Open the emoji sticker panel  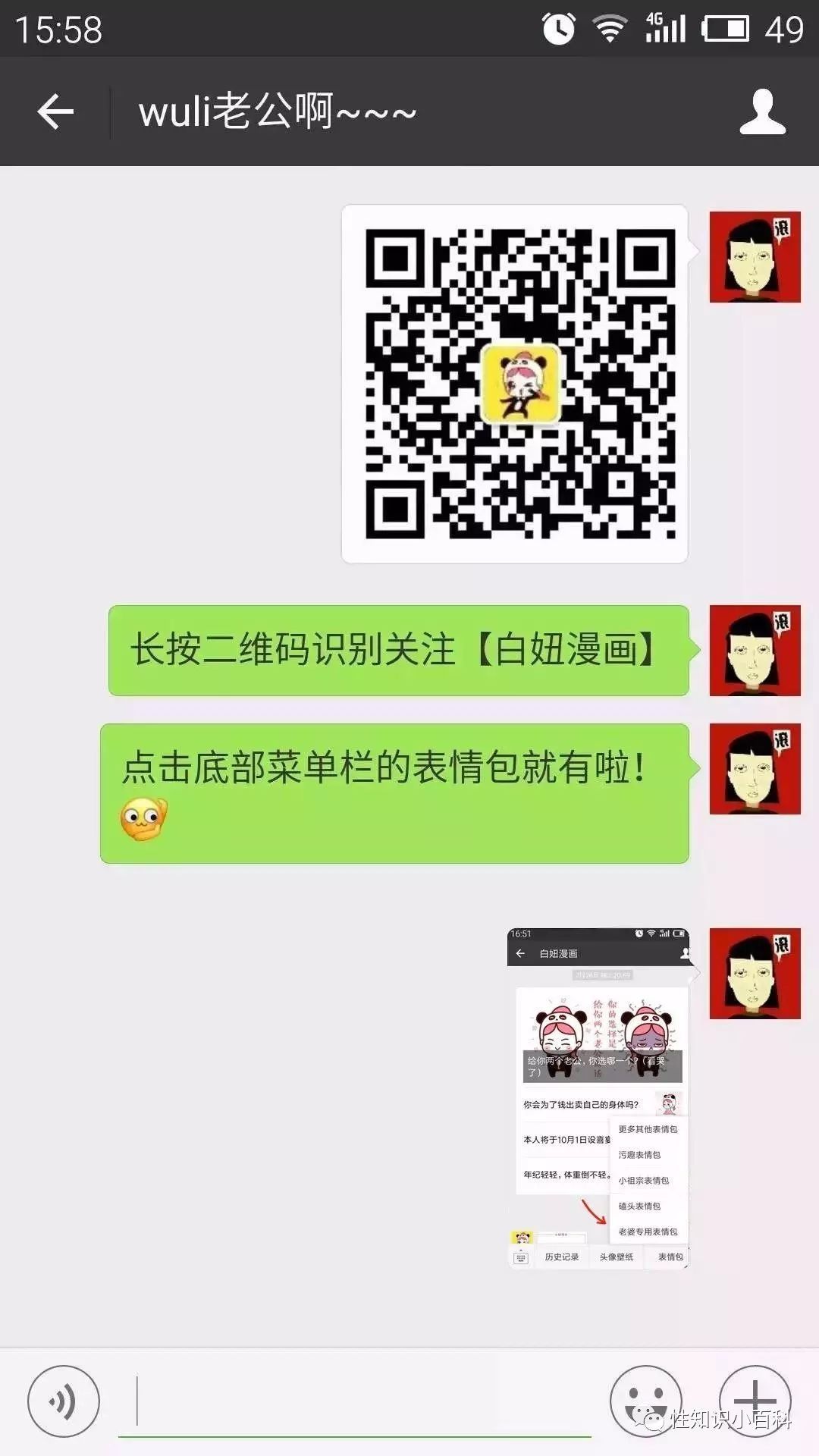[645, 1401]
